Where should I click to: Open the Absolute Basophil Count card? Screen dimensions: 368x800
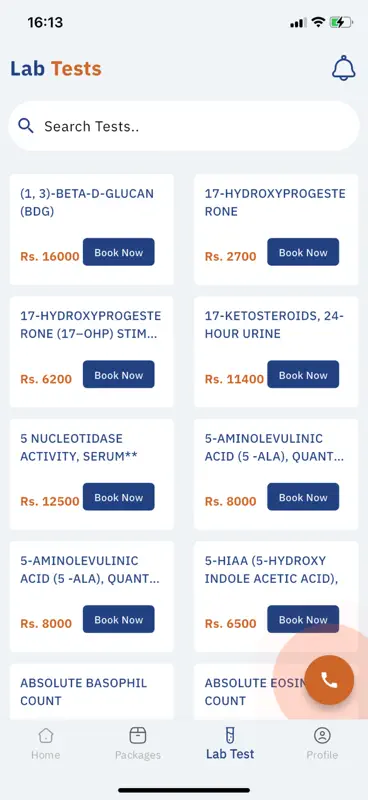click(x=92, y=692)
